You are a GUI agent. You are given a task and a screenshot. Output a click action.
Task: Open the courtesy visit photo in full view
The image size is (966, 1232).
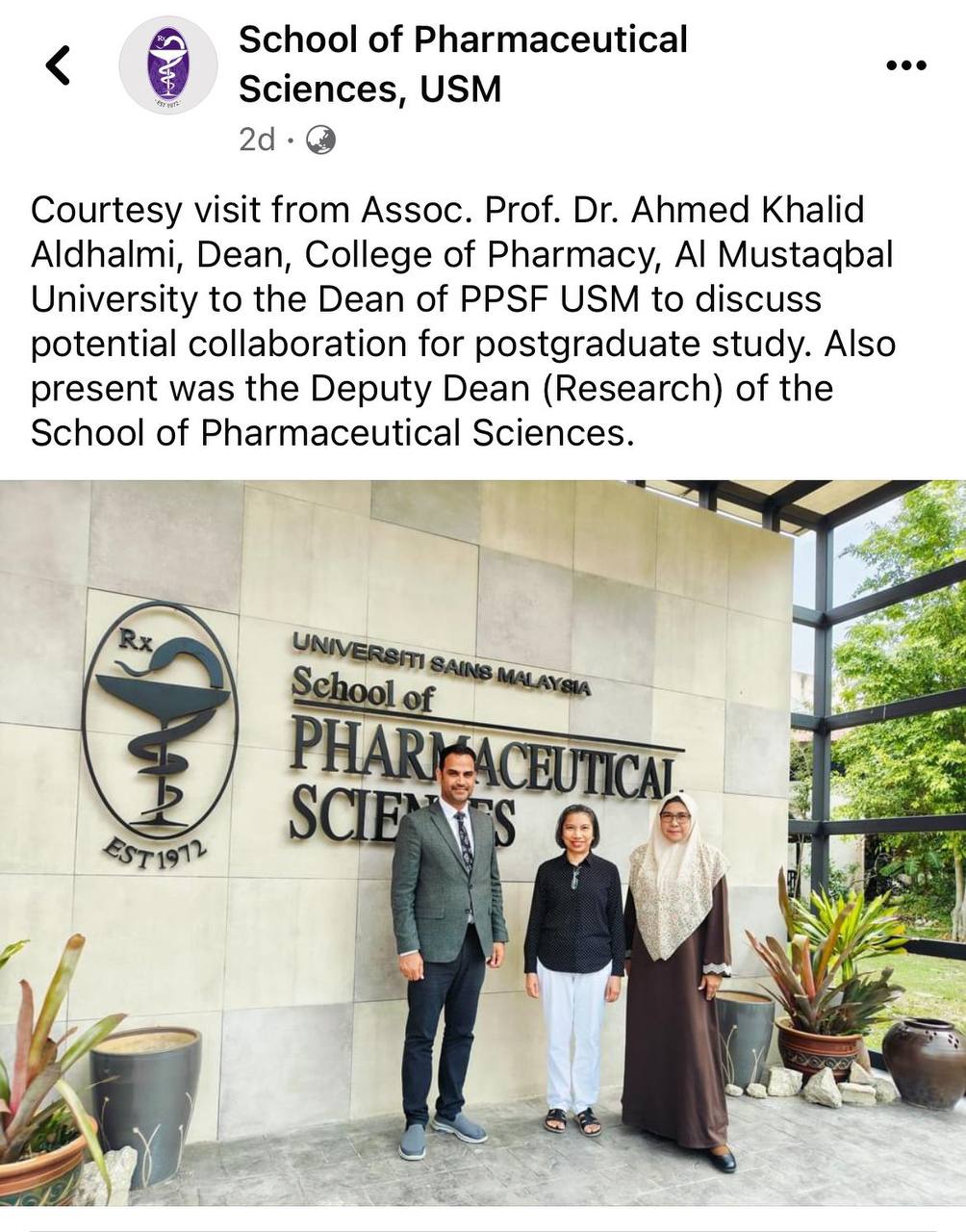pos(483,842)
